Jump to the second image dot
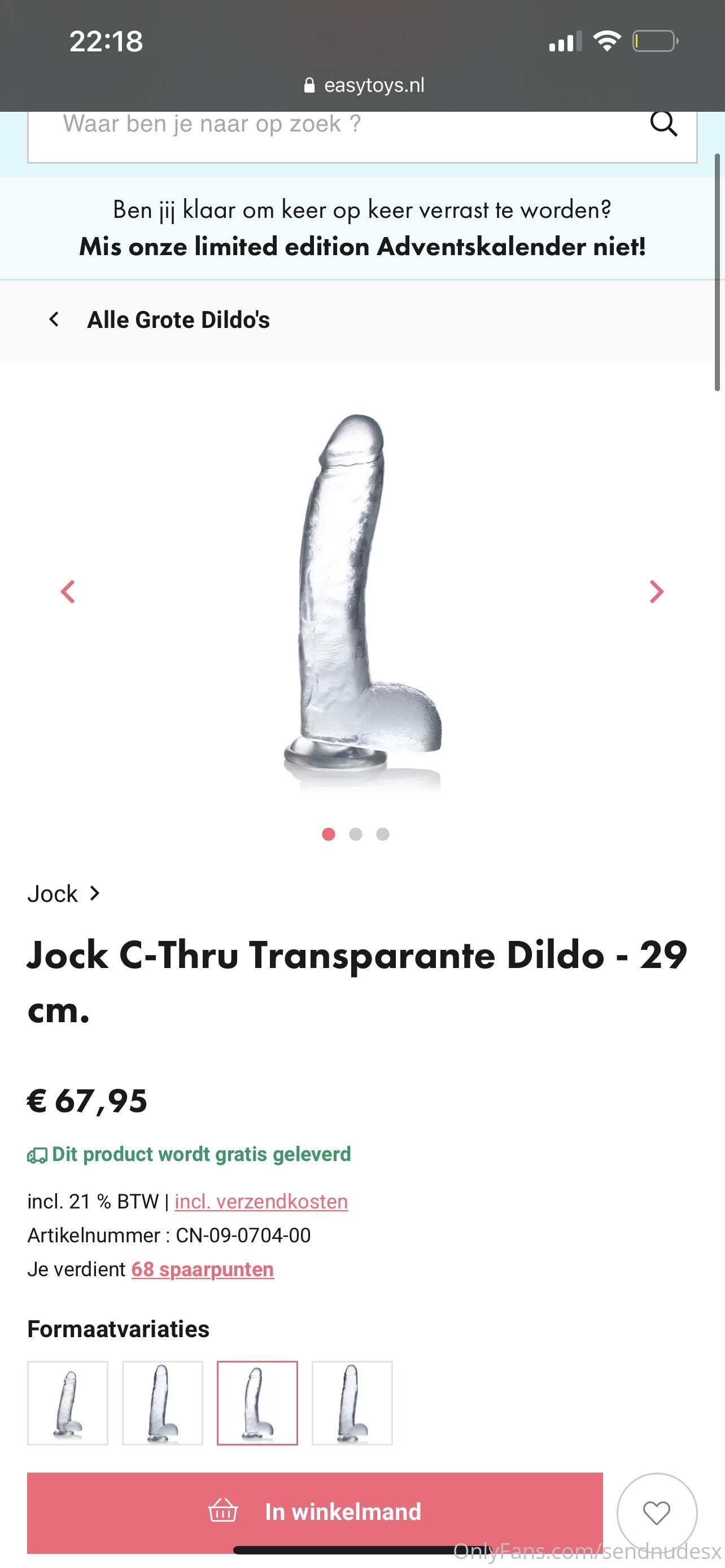Screen dimensions: 725x1568 coord(356,834)
